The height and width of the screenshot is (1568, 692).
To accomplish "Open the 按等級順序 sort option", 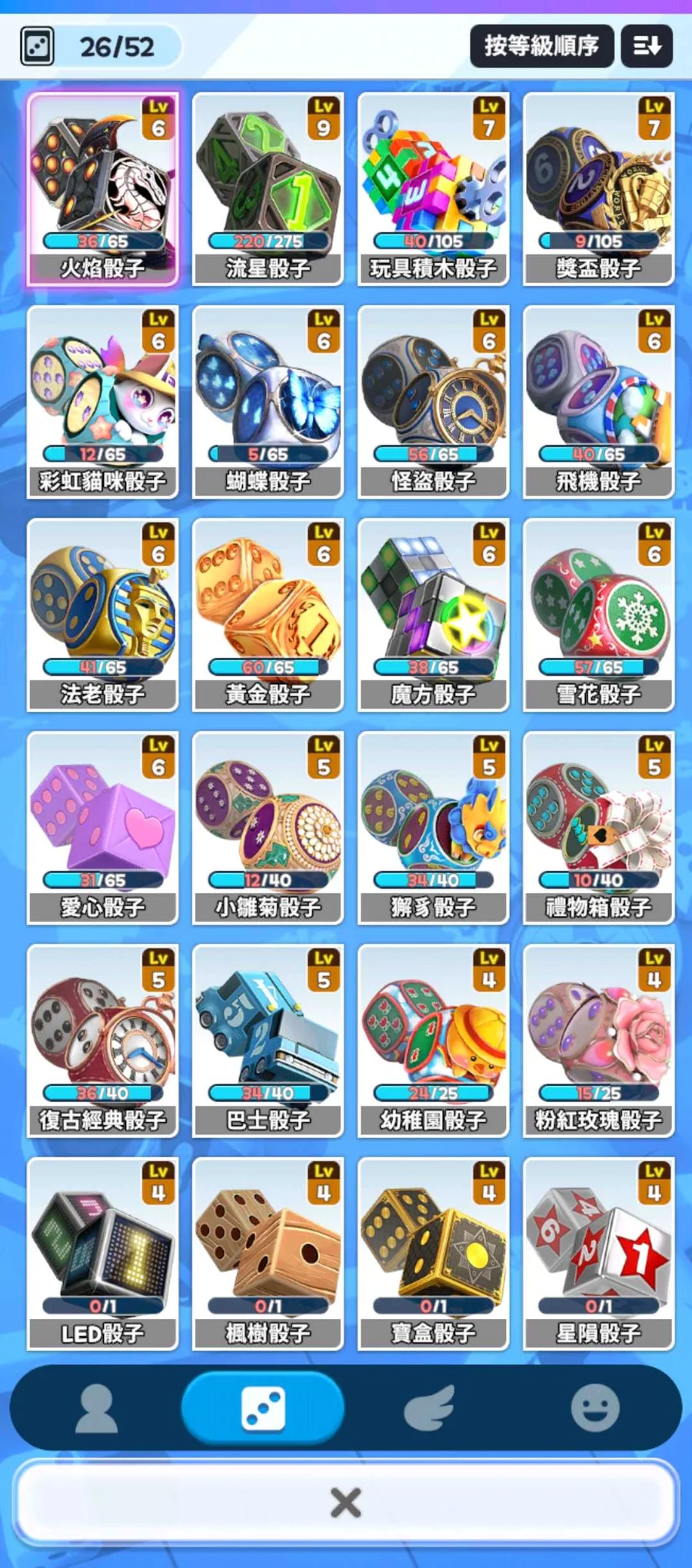I will pyautogui.click(x=541, y=46).
